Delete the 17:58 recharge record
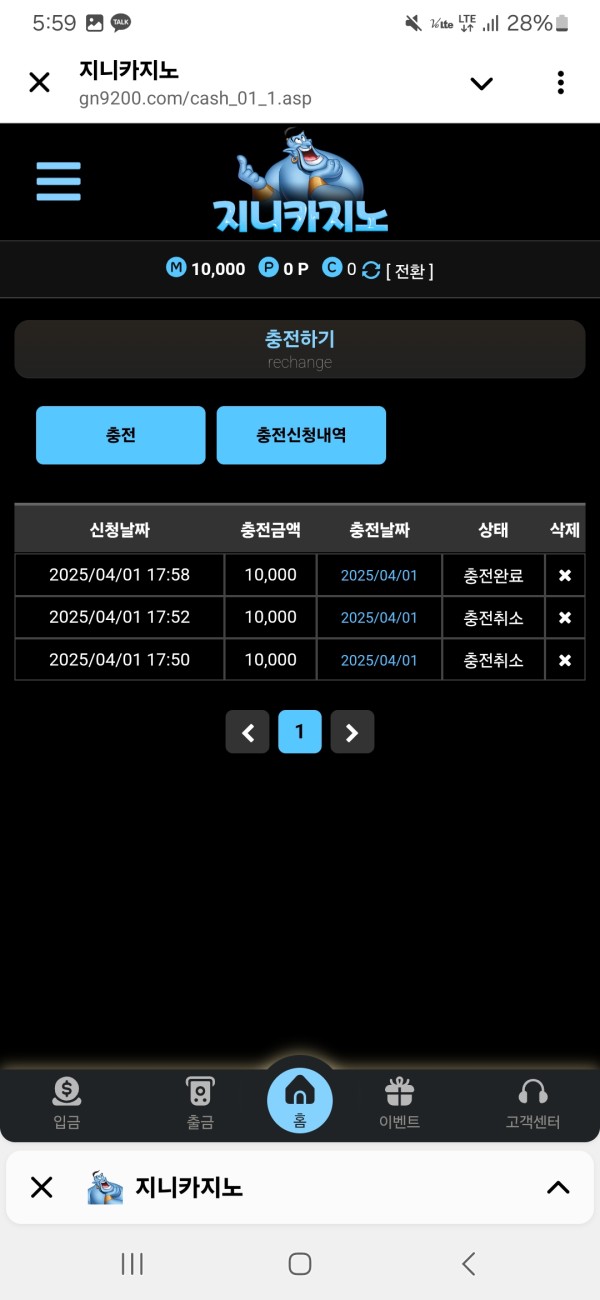The width and height of the screenshot is (600, 1300). click(564, 575)
